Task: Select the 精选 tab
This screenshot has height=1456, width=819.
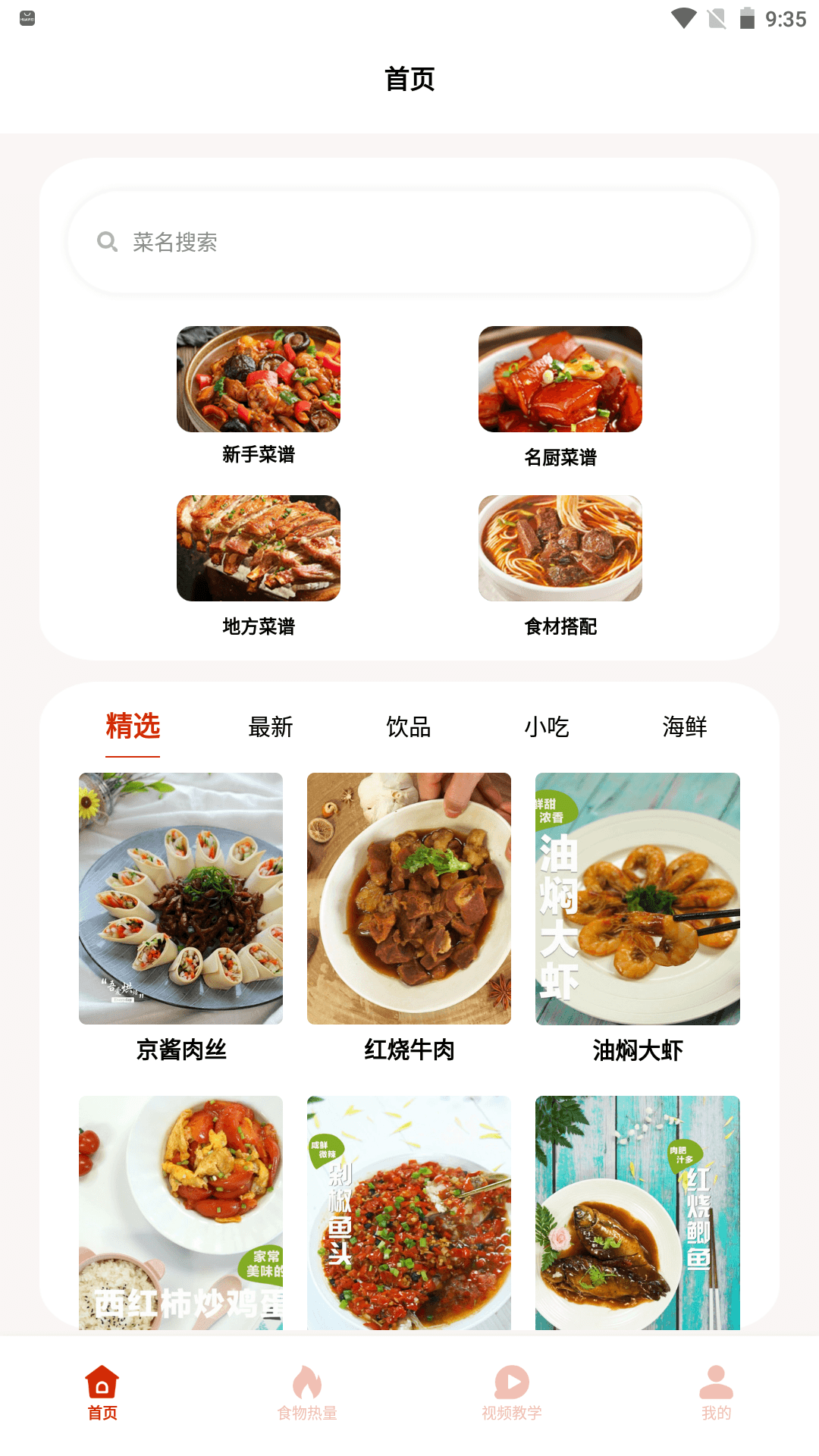Action: pos(133,726)
